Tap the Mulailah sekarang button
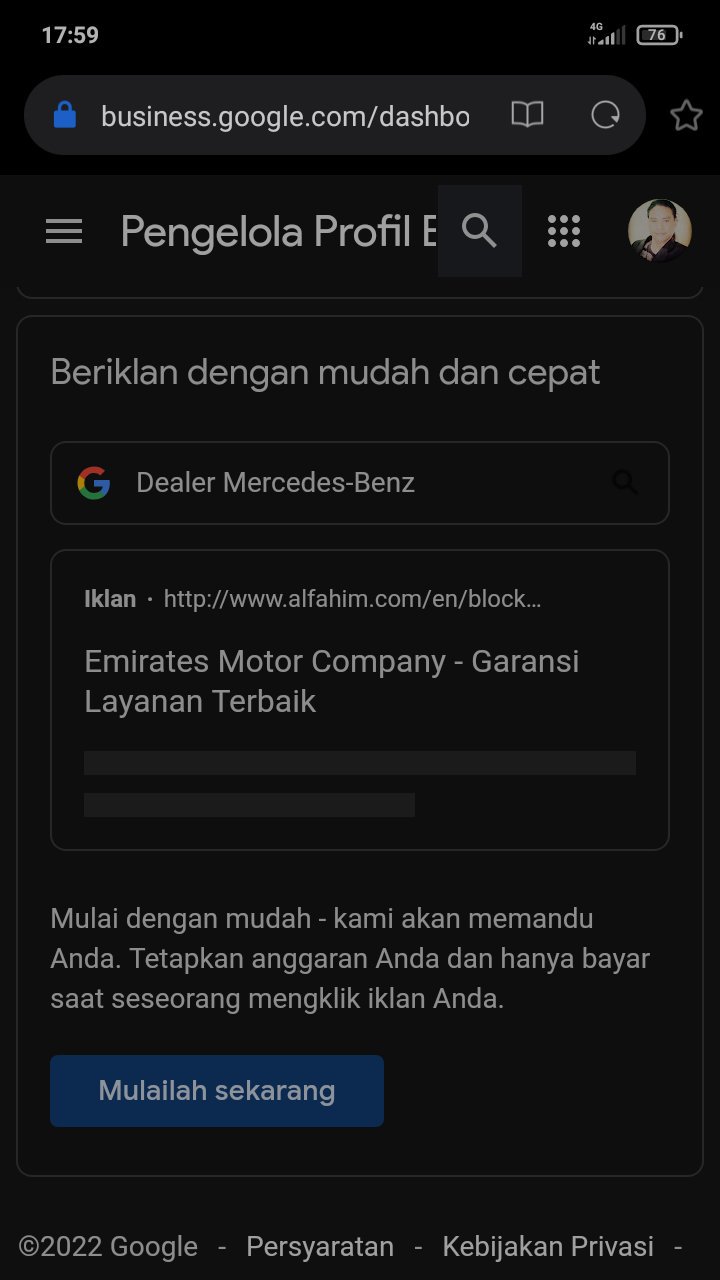 coord(217,1091)
